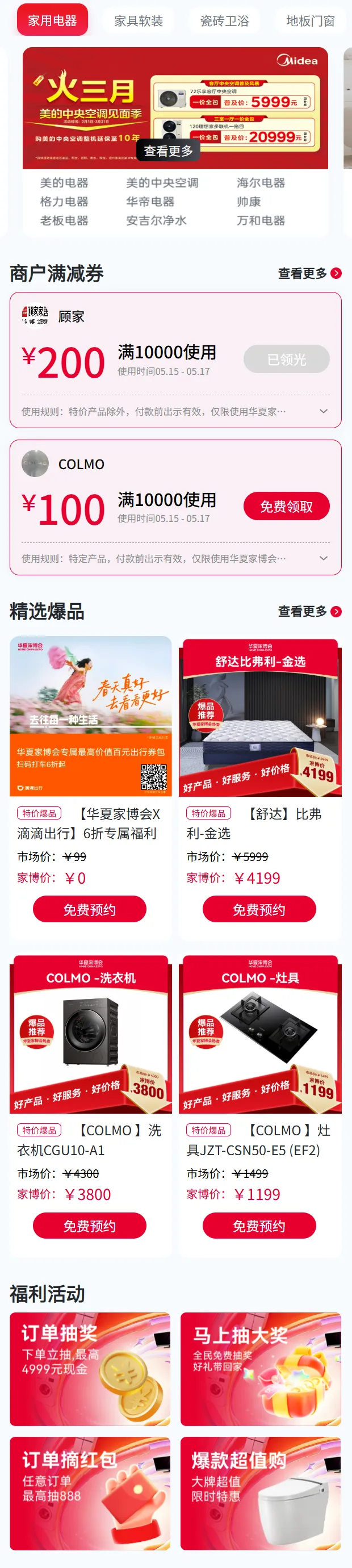Reserve the COLMO 灶具 JZT-CSN50-E5
The height and width of the screenshot is (1568, 352).
259,1224
